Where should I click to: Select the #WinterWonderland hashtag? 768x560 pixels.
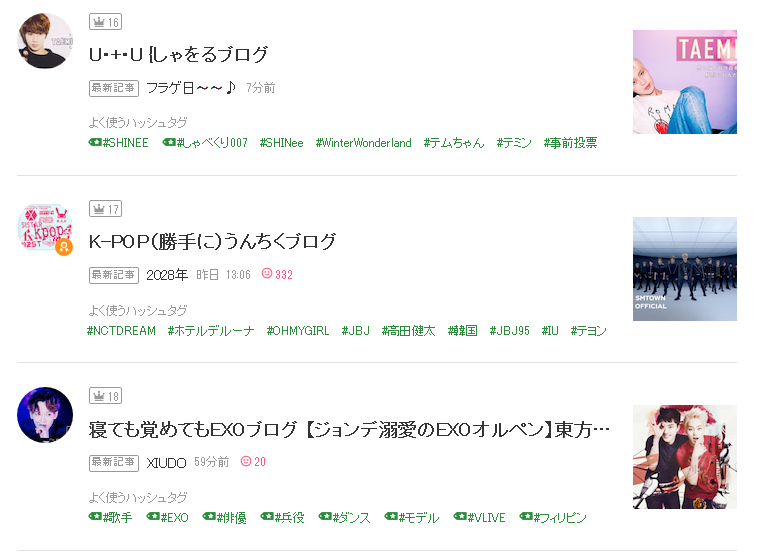[363, 143]
